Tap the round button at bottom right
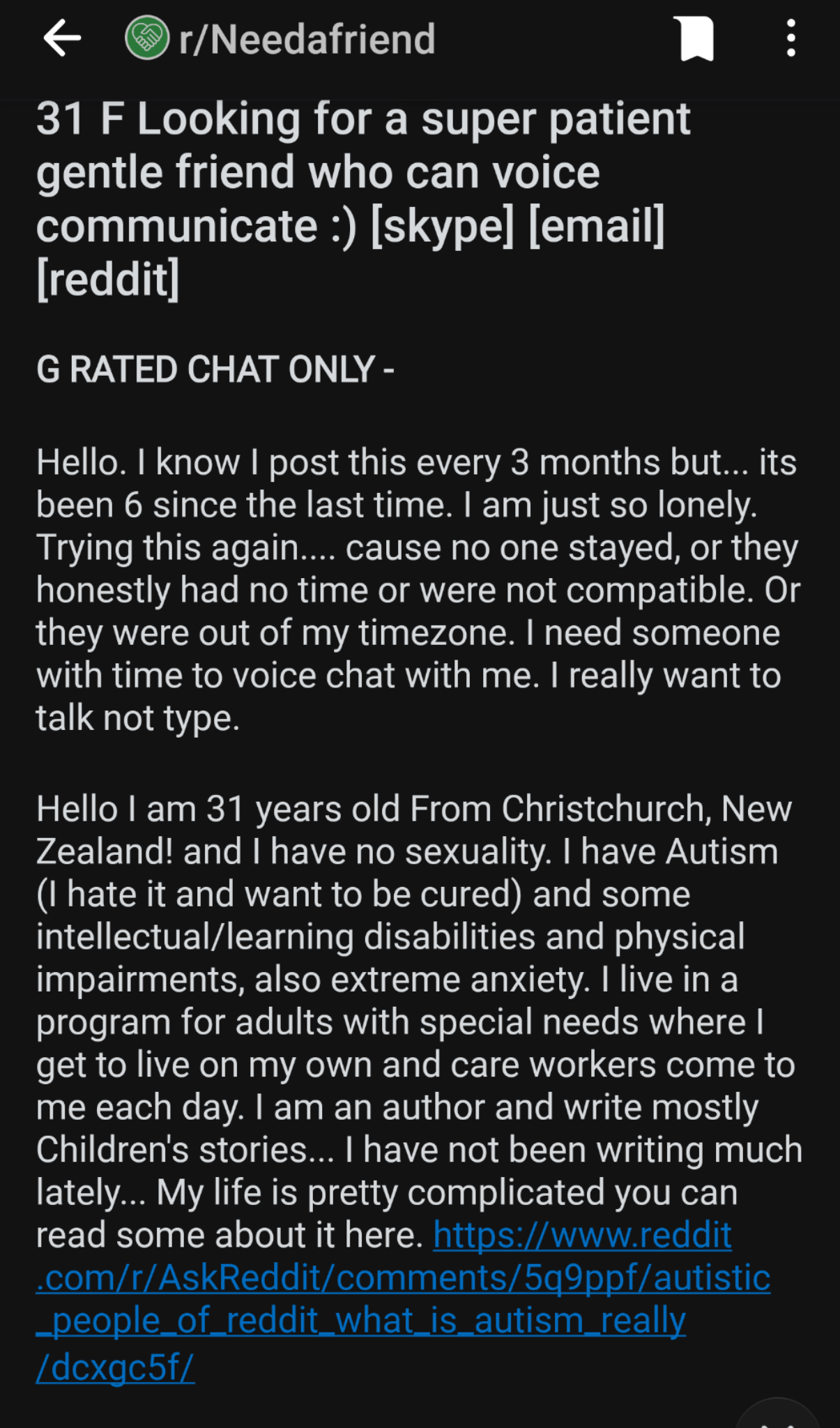840x1428 pixels. coord(778,1413)
